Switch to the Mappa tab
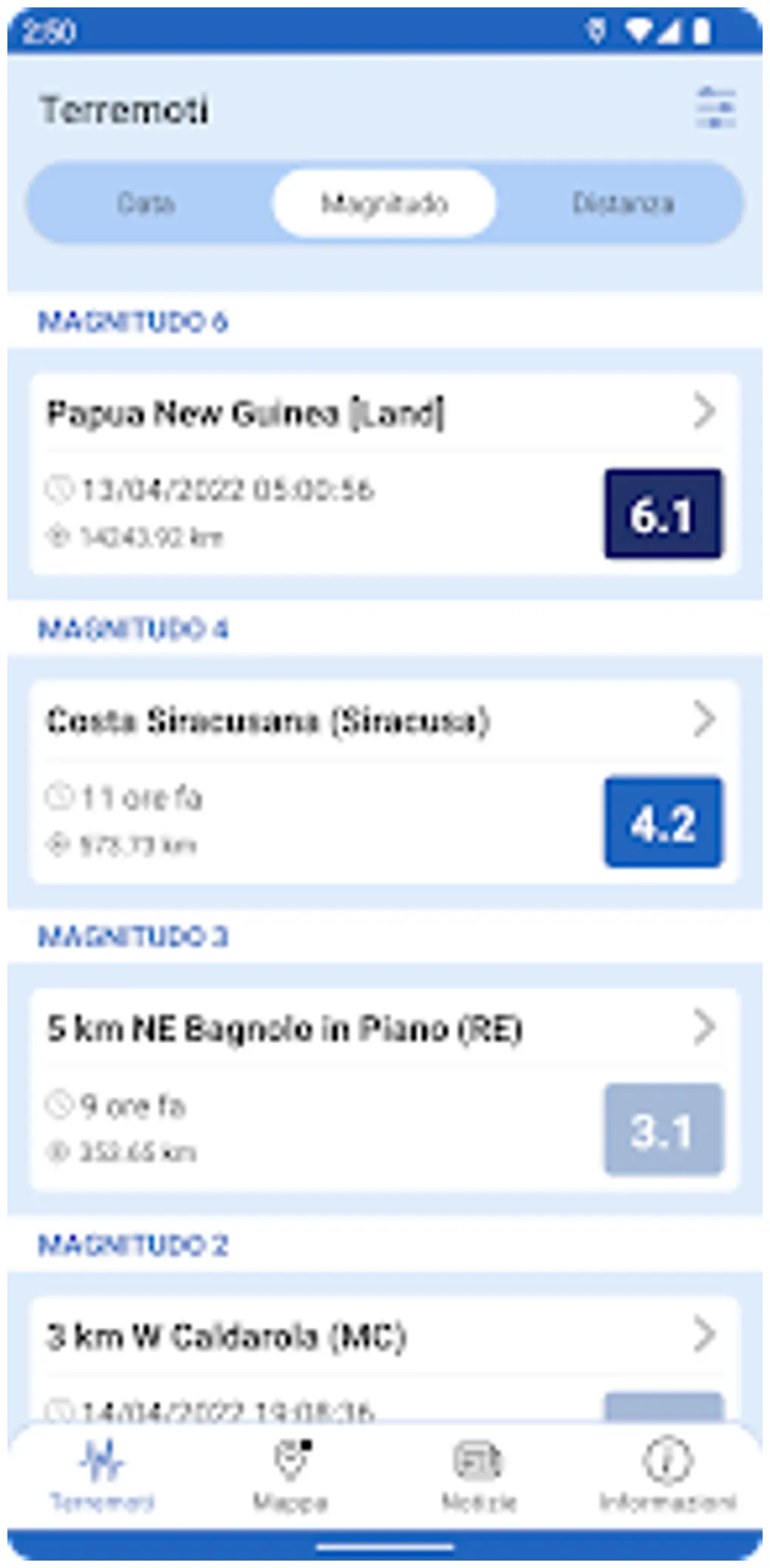 [x=290, y=1473]
